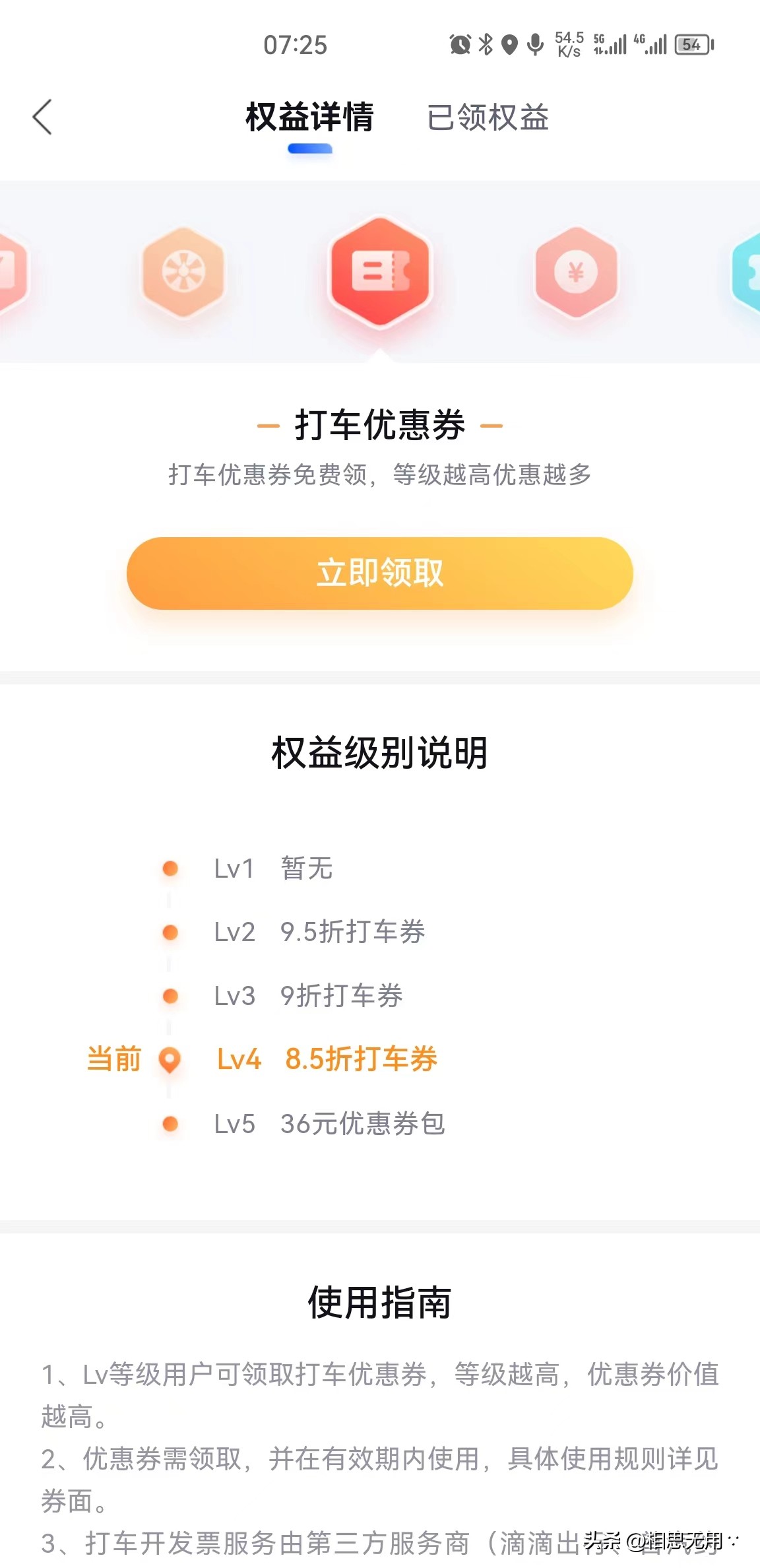Select the Lv2 9.5折打车券 level dot
Viewport: 760px width, 1568px height.
click(170, 932)
